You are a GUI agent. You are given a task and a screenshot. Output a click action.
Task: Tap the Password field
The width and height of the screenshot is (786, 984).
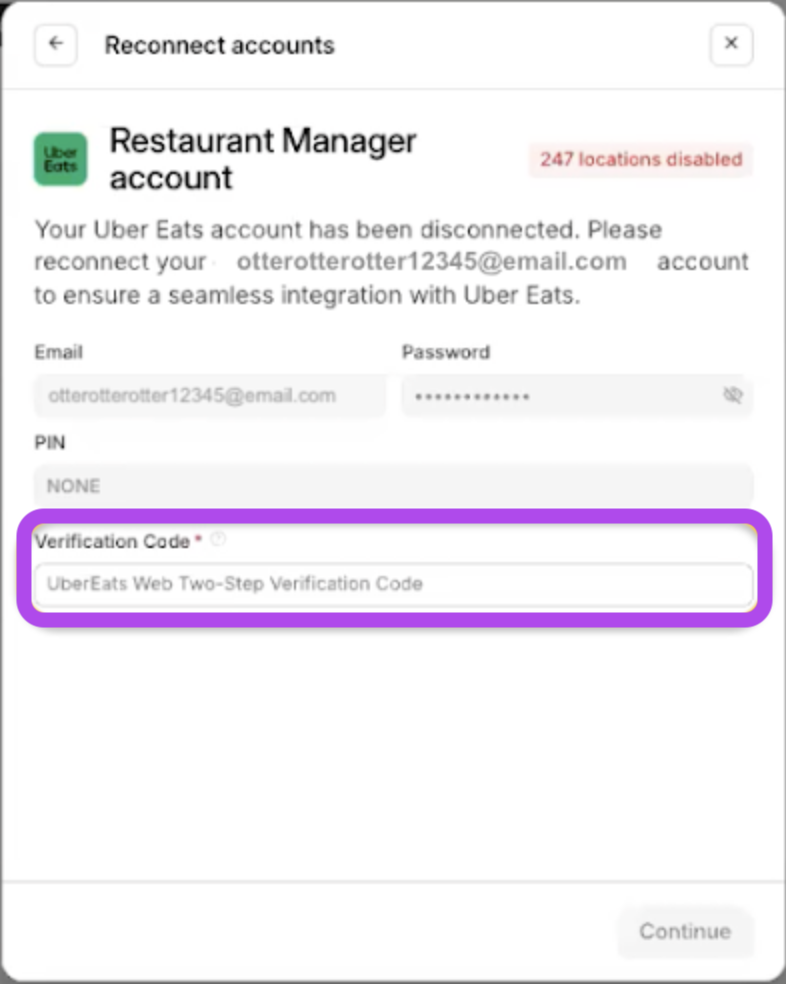tap(560, 396)
